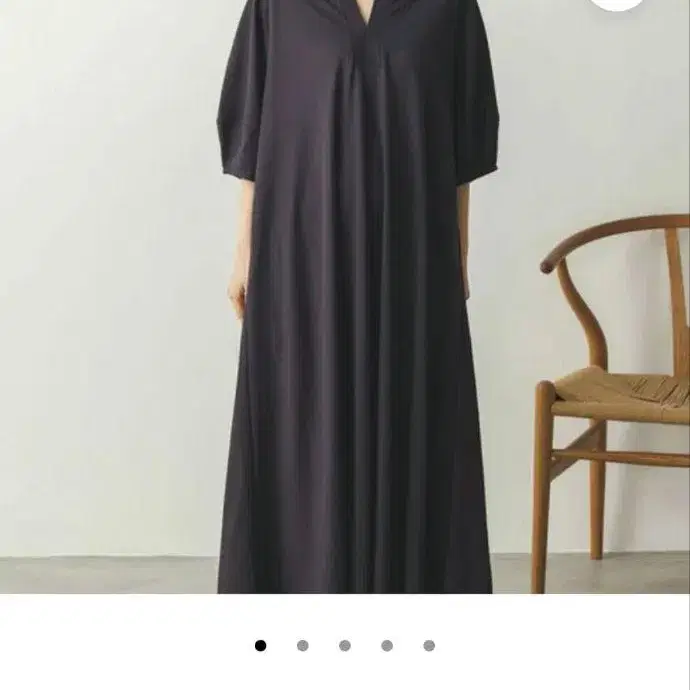
Task: Go to the fourth image indicator dot
Action: (x=387, y=646)
